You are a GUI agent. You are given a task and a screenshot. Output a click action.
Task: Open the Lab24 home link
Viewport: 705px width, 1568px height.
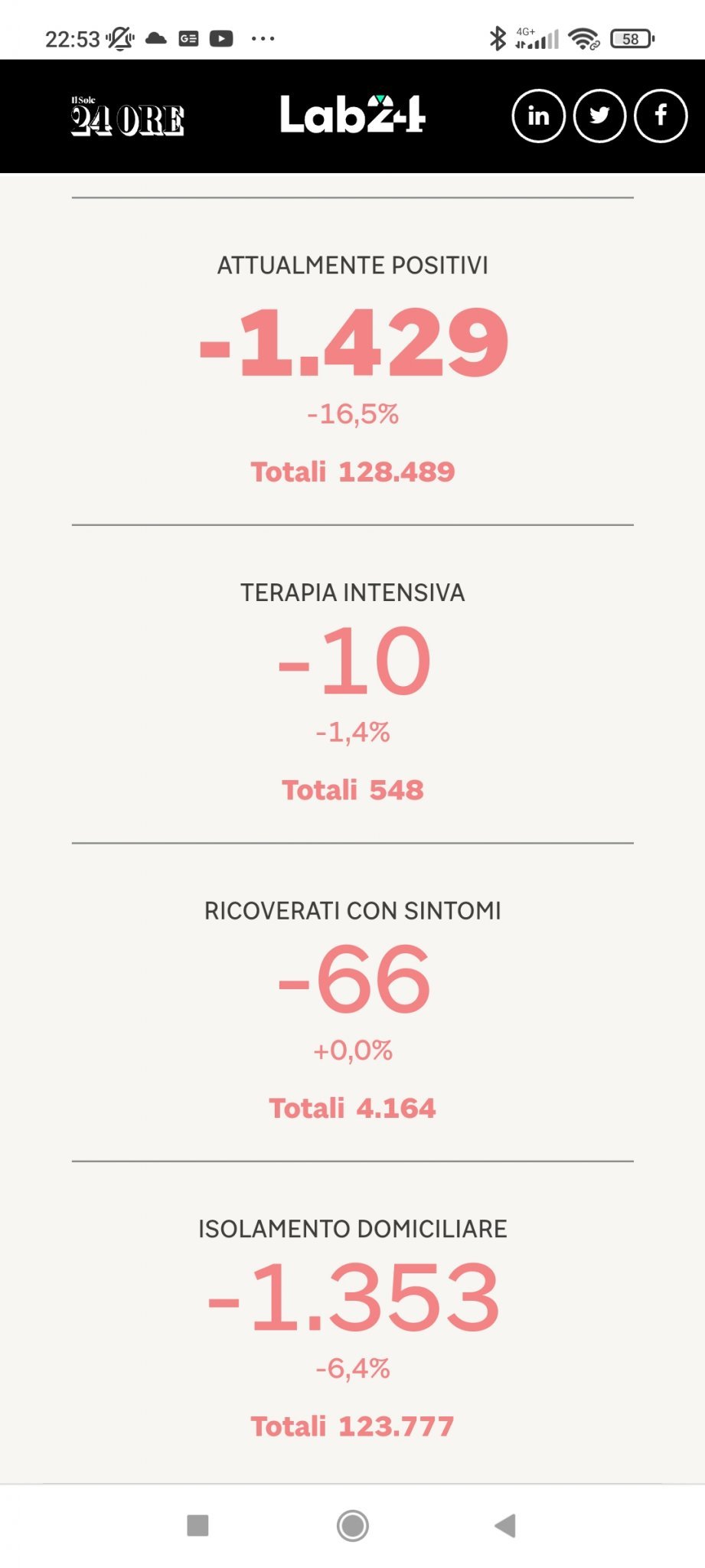352,115
